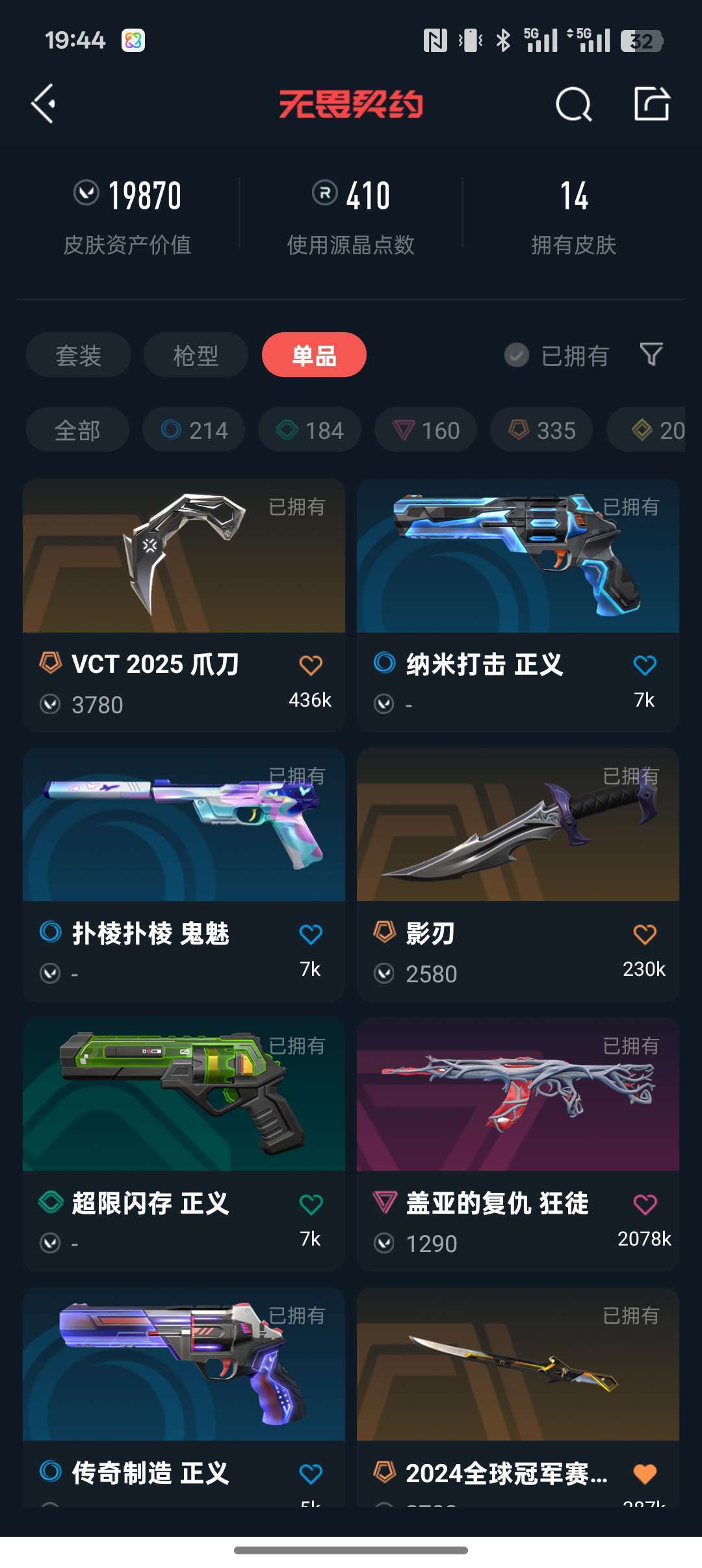Select the 全部 chip

point(77,430)
